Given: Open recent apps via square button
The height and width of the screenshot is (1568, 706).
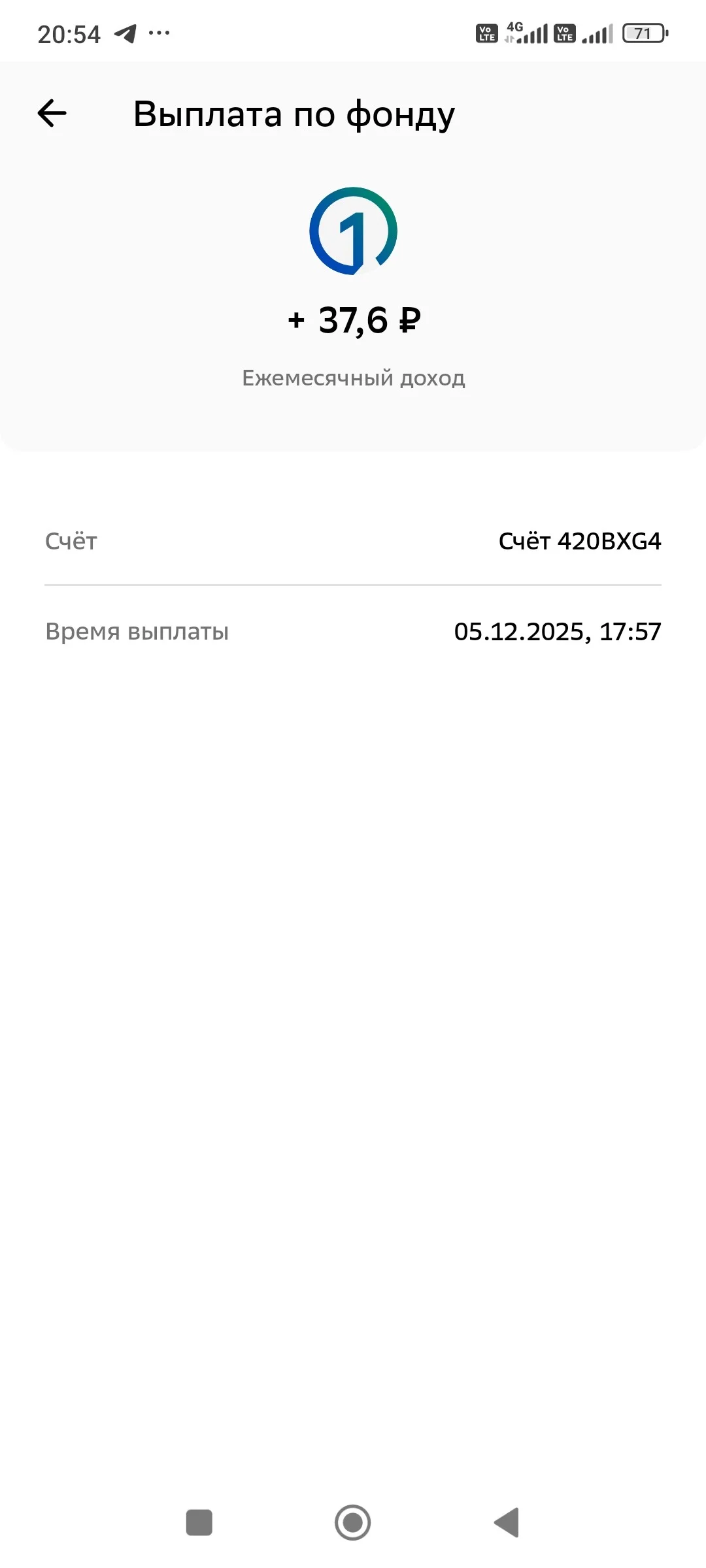Looking at the screenshot, I should point(199,1522).
